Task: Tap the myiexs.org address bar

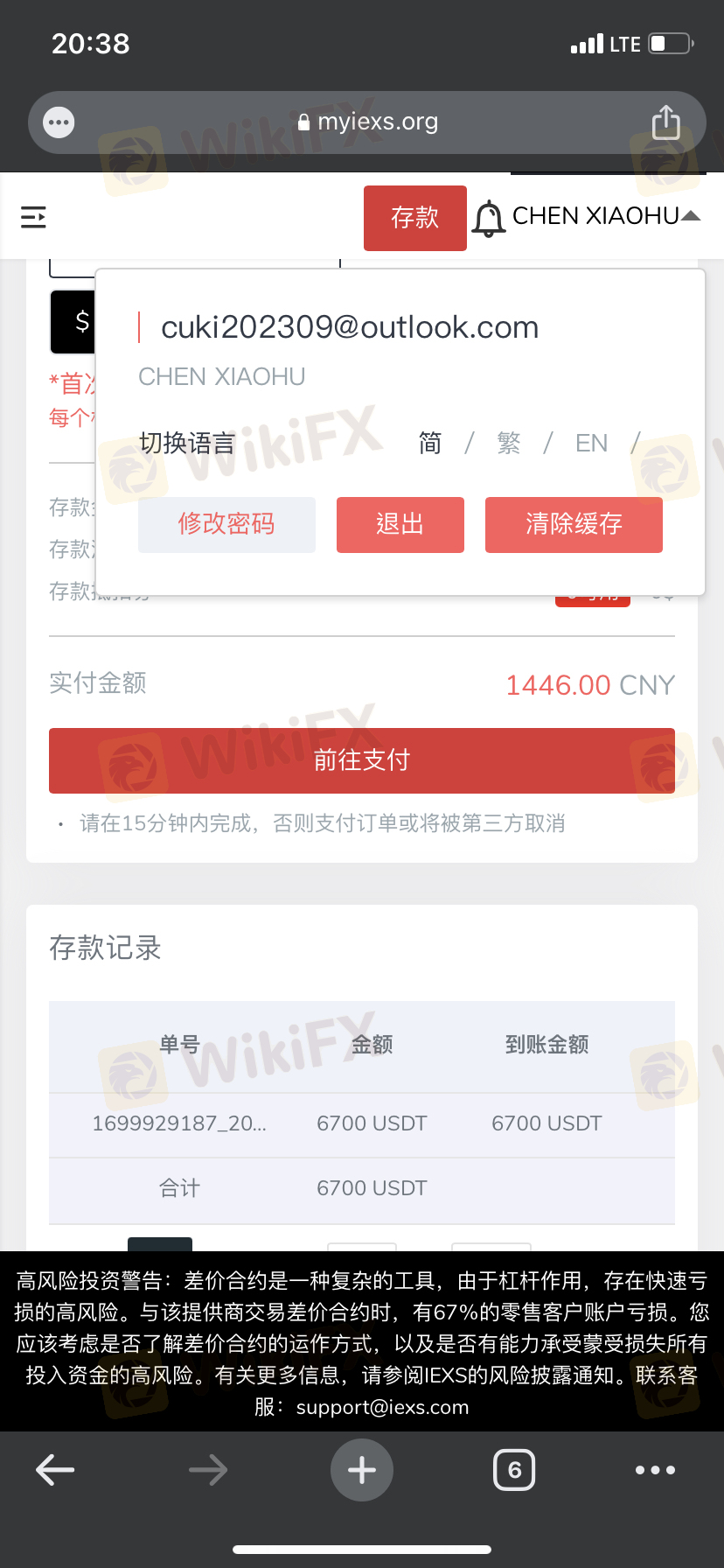Action: pos(367,122)
